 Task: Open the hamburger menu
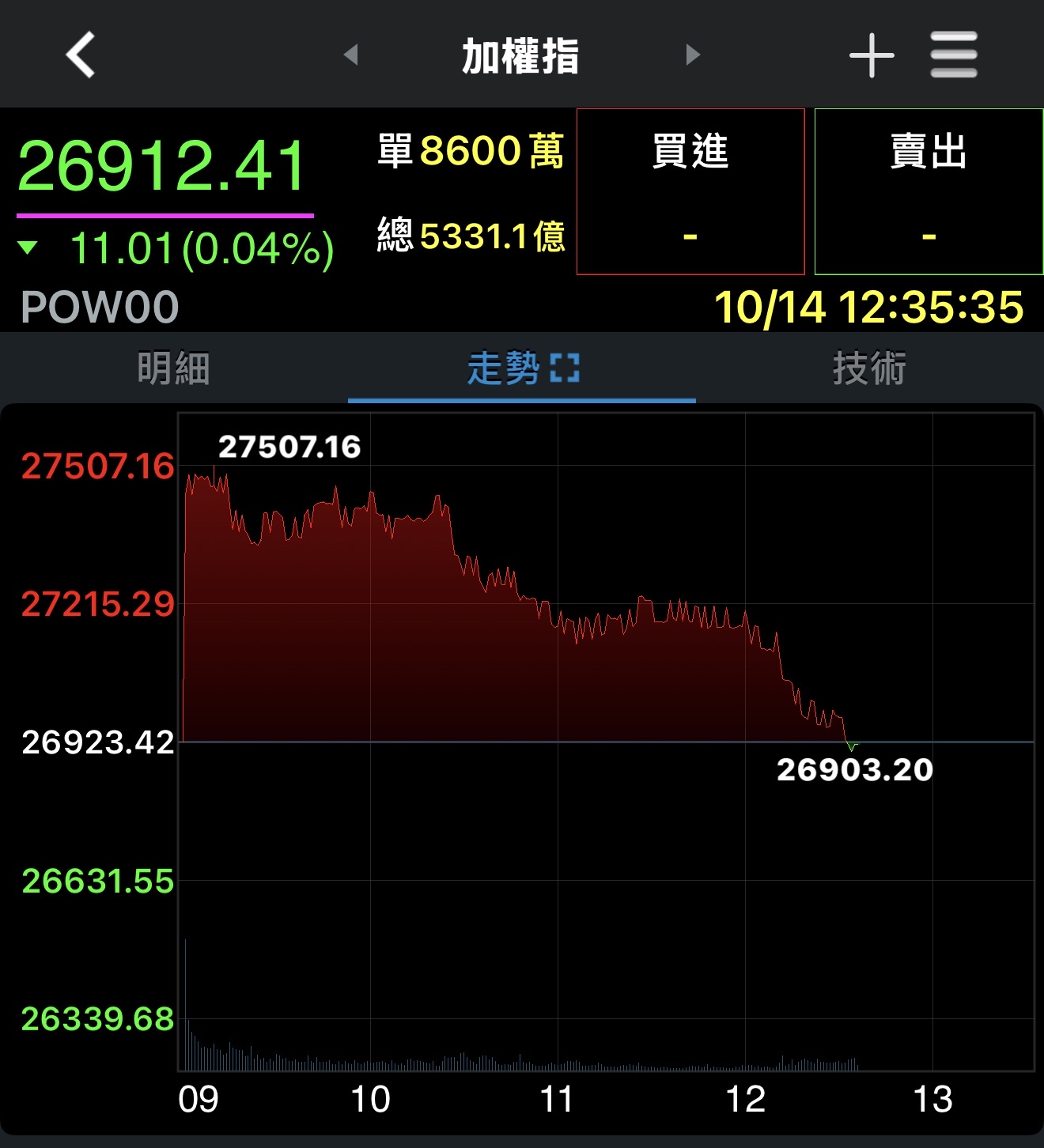954,55
